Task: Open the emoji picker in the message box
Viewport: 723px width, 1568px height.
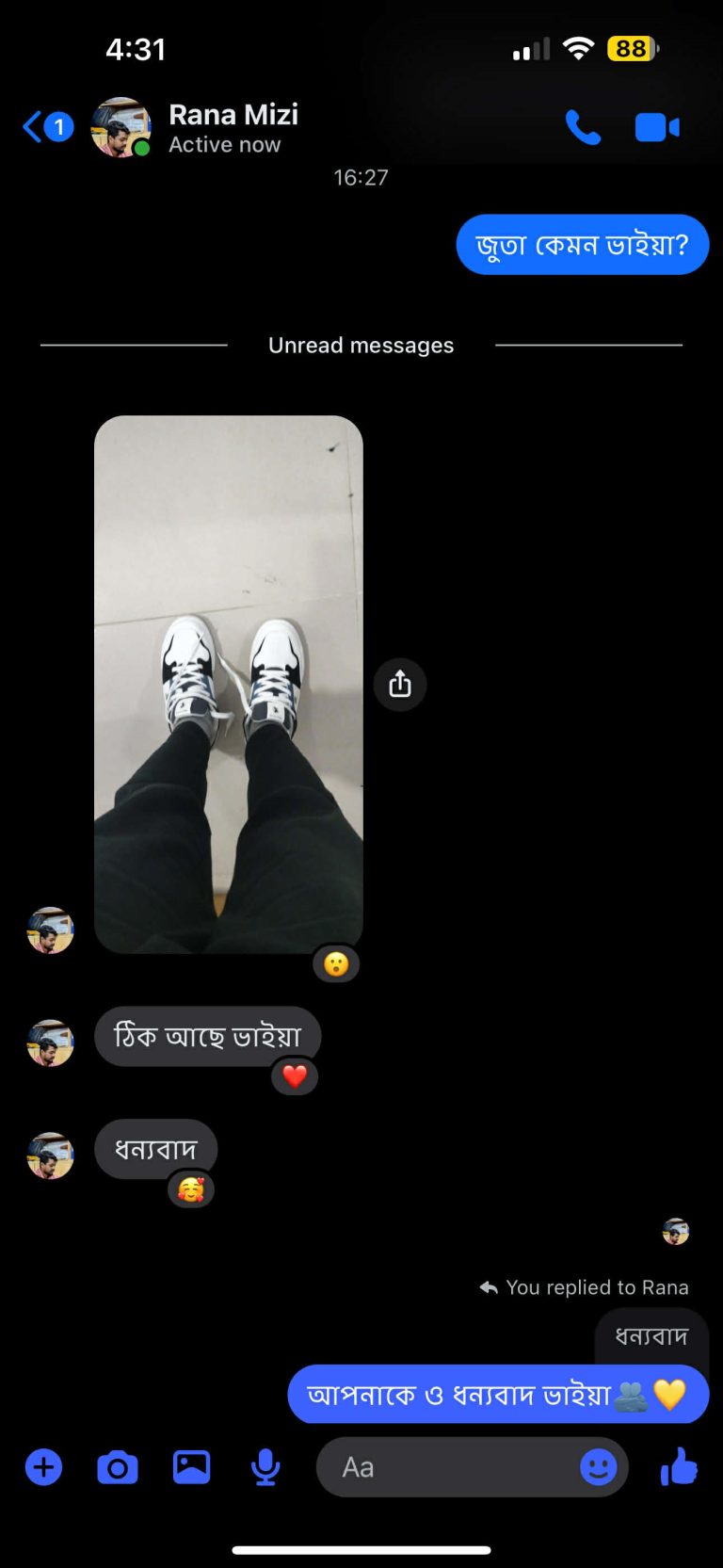Action: (598, 1467)
